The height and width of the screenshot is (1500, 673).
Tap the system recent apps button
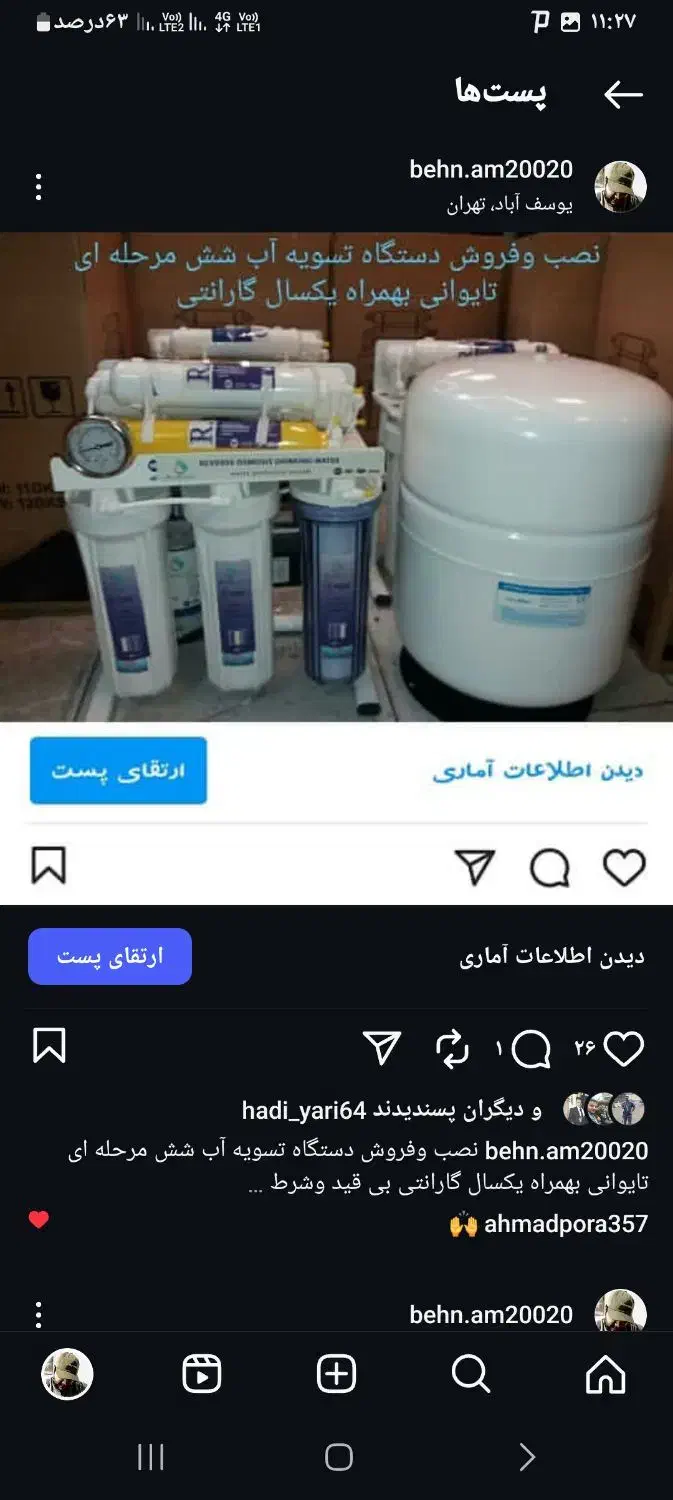coord(150,1458)
